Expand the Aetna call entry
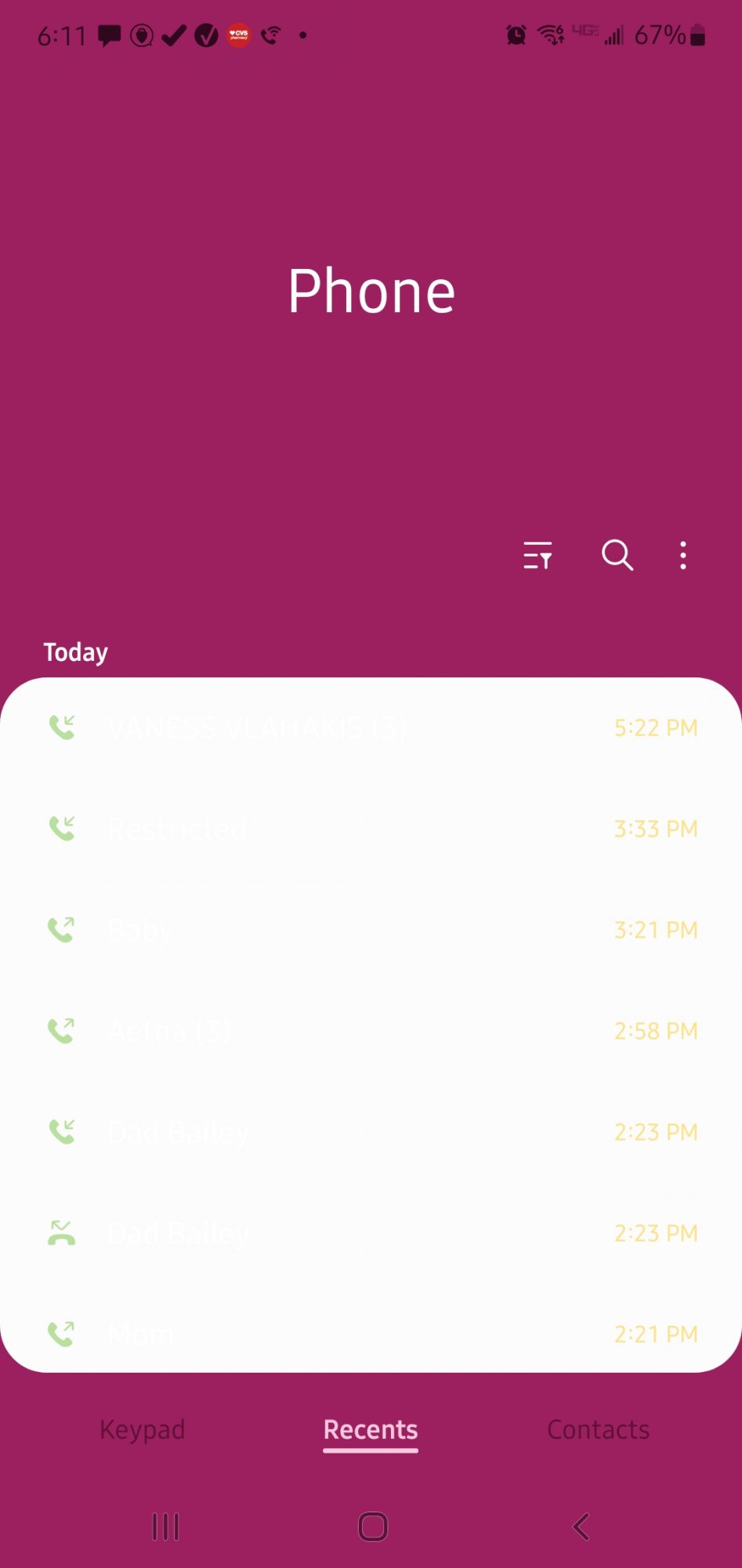The image size is (742, 1568). point(371,1031)
